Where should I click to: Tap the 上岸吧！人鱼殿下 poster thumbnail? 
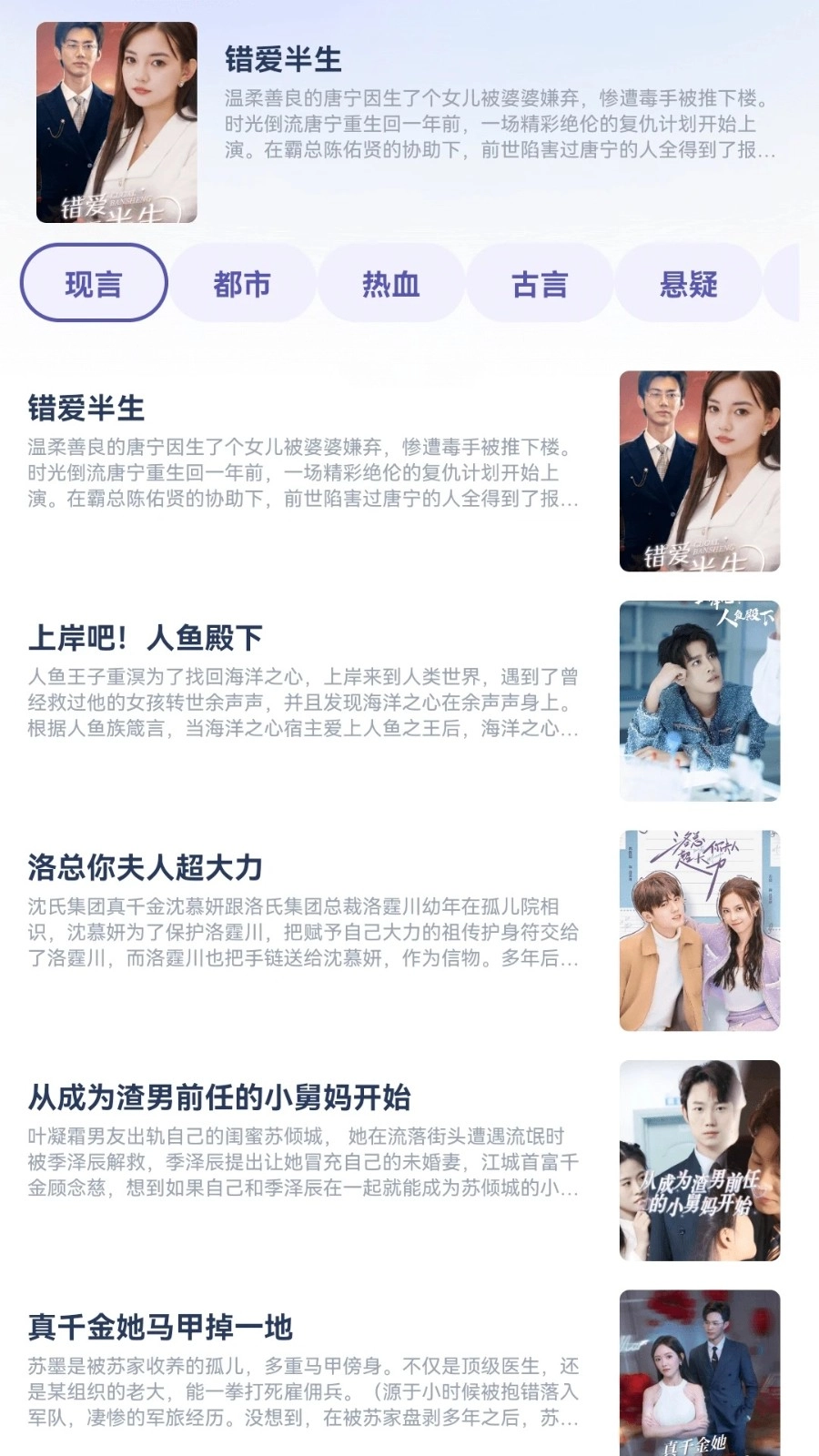click(x=700, y=699)
